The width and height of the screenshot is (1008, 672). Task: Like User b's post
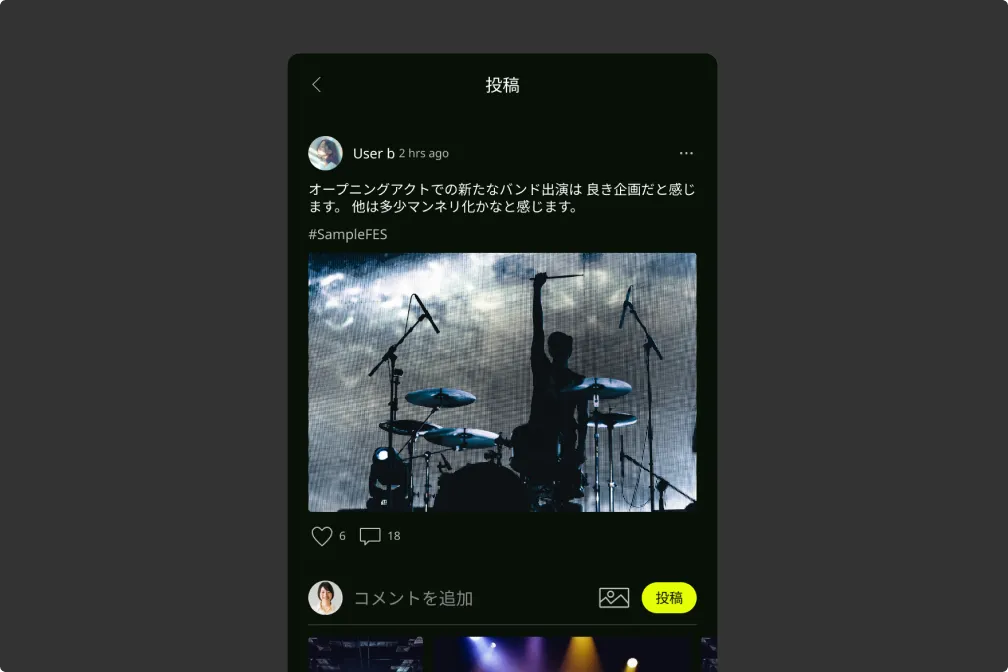coord(322,536)
